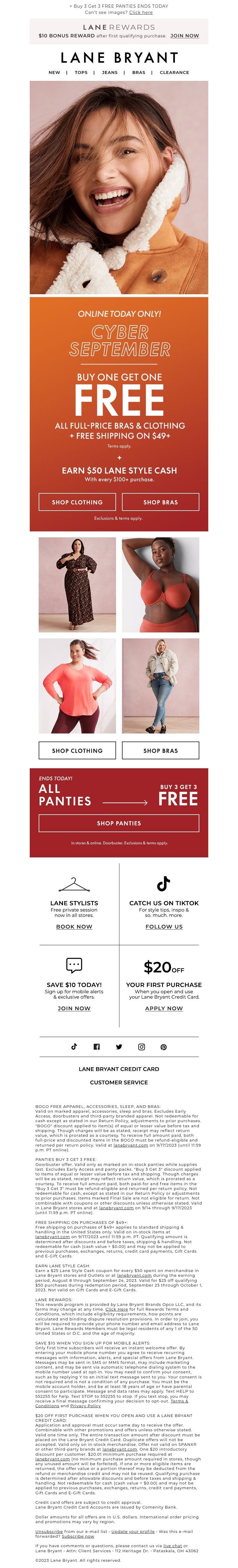The image size is (238, 1568).
Task: Tap Shop Bras in the orange Cyber September banner
Action: pyautogui.click(x=161, y=502)
